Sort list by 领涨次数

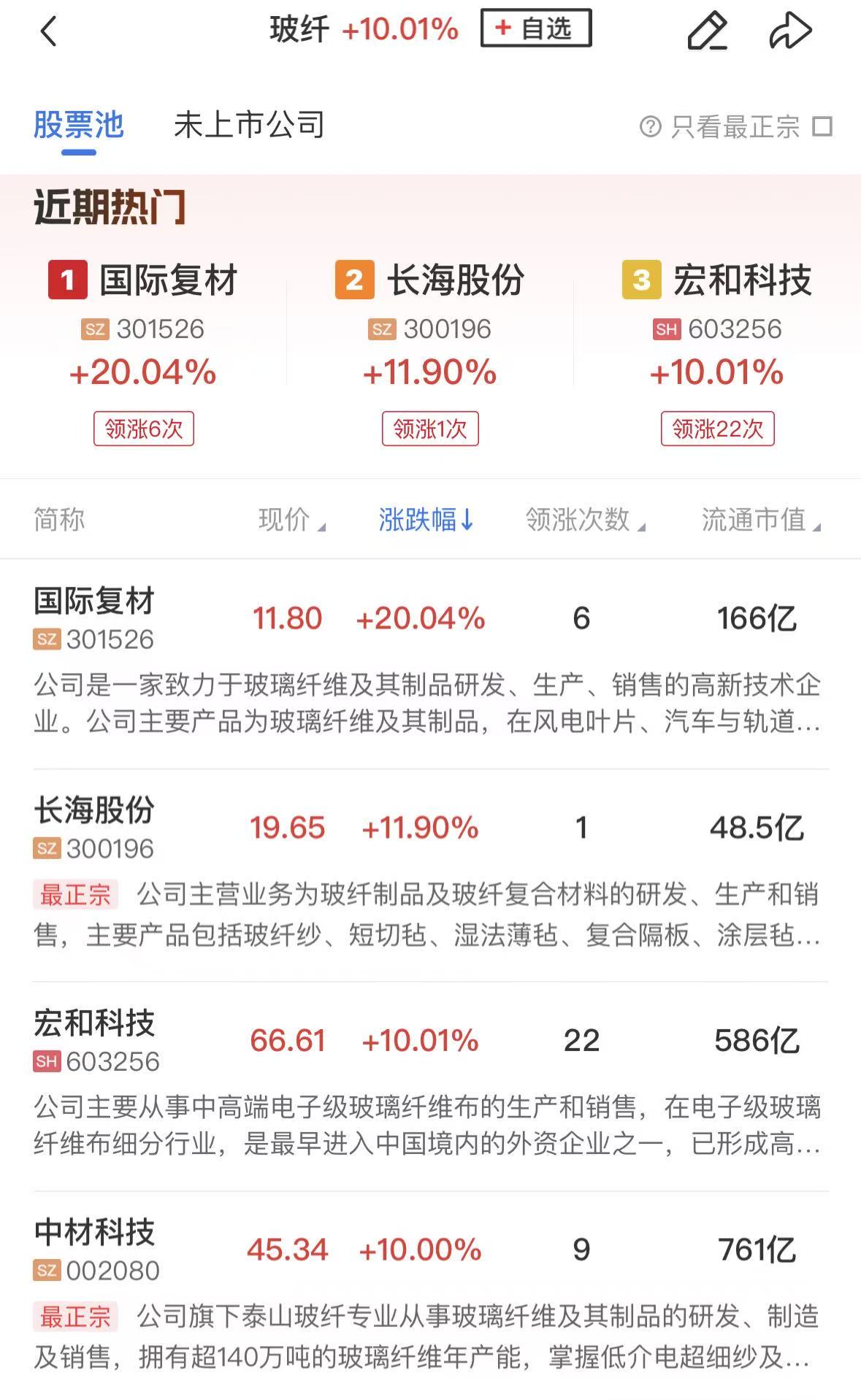tap(586, 520)
